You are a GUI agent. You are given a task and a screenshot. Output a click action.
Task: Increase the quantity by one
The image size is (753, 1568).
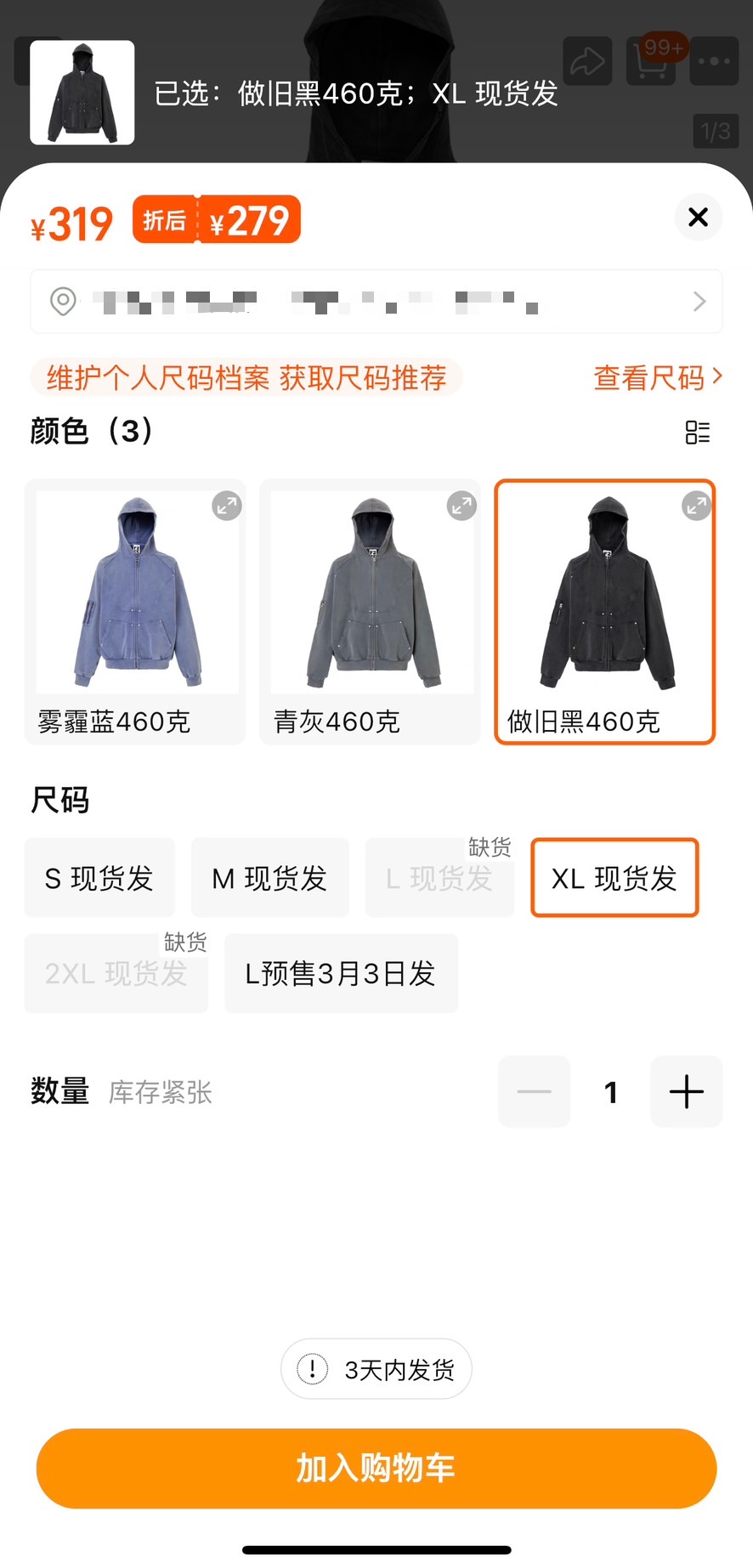coord(686,1092)
